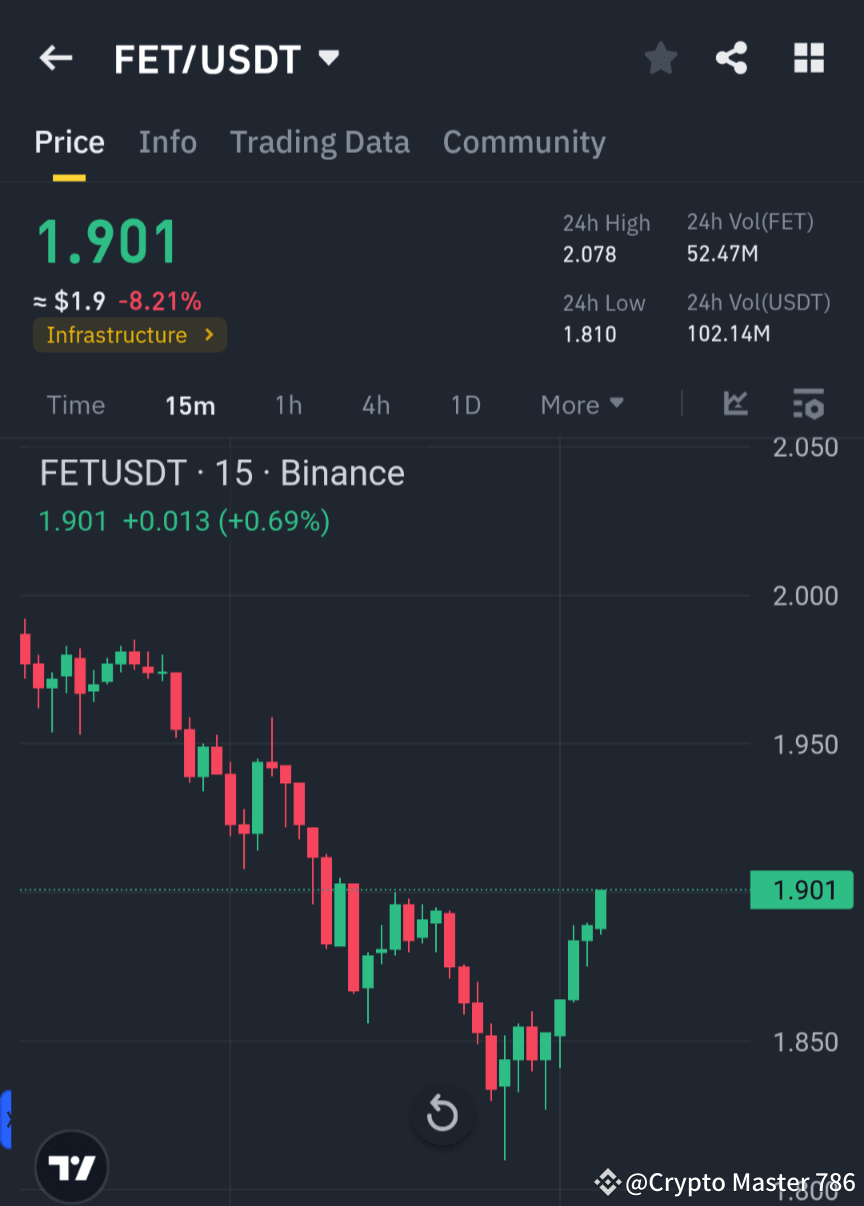Image resolution: width=864 pixels, height=1206 pixels.
Task: Open the grid layout icon top right
Action: click(x=808, y=57)
